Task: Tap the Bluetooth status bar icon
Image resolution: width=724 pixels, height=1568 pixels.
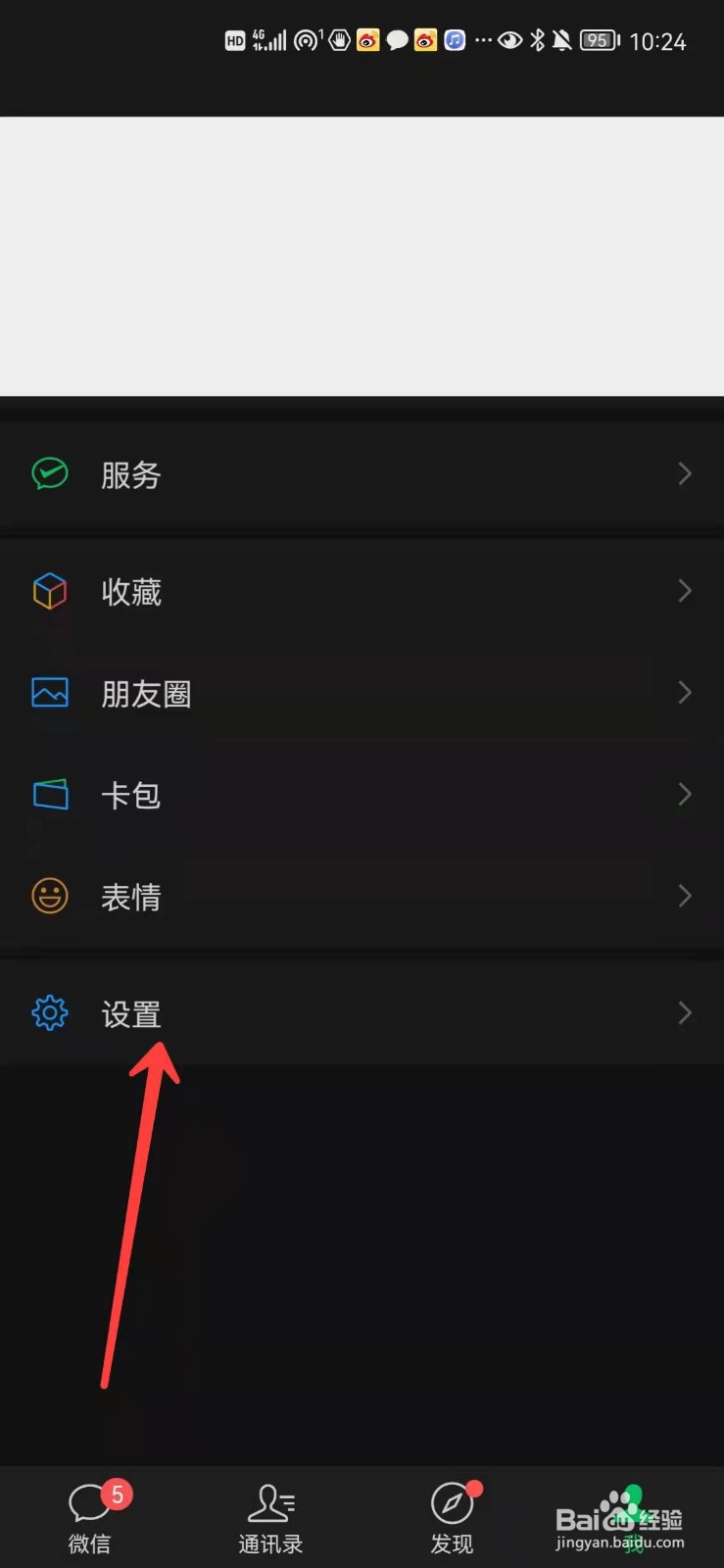Action: click(540, 40)
